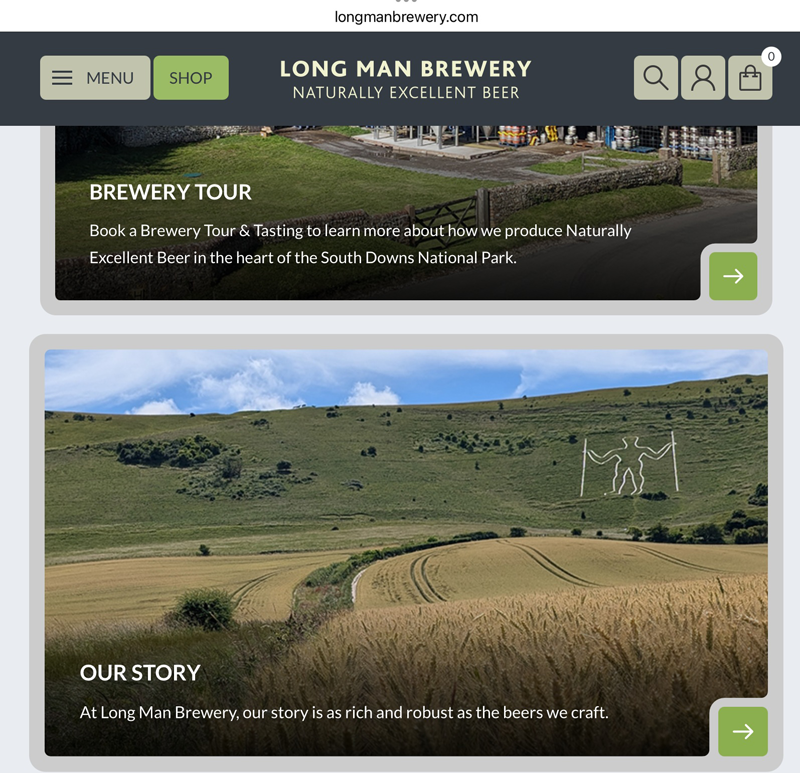Open the Brewery Tour card
This screenshot has height=773, width=800.
pyautogui.click(x=380, y=220)
